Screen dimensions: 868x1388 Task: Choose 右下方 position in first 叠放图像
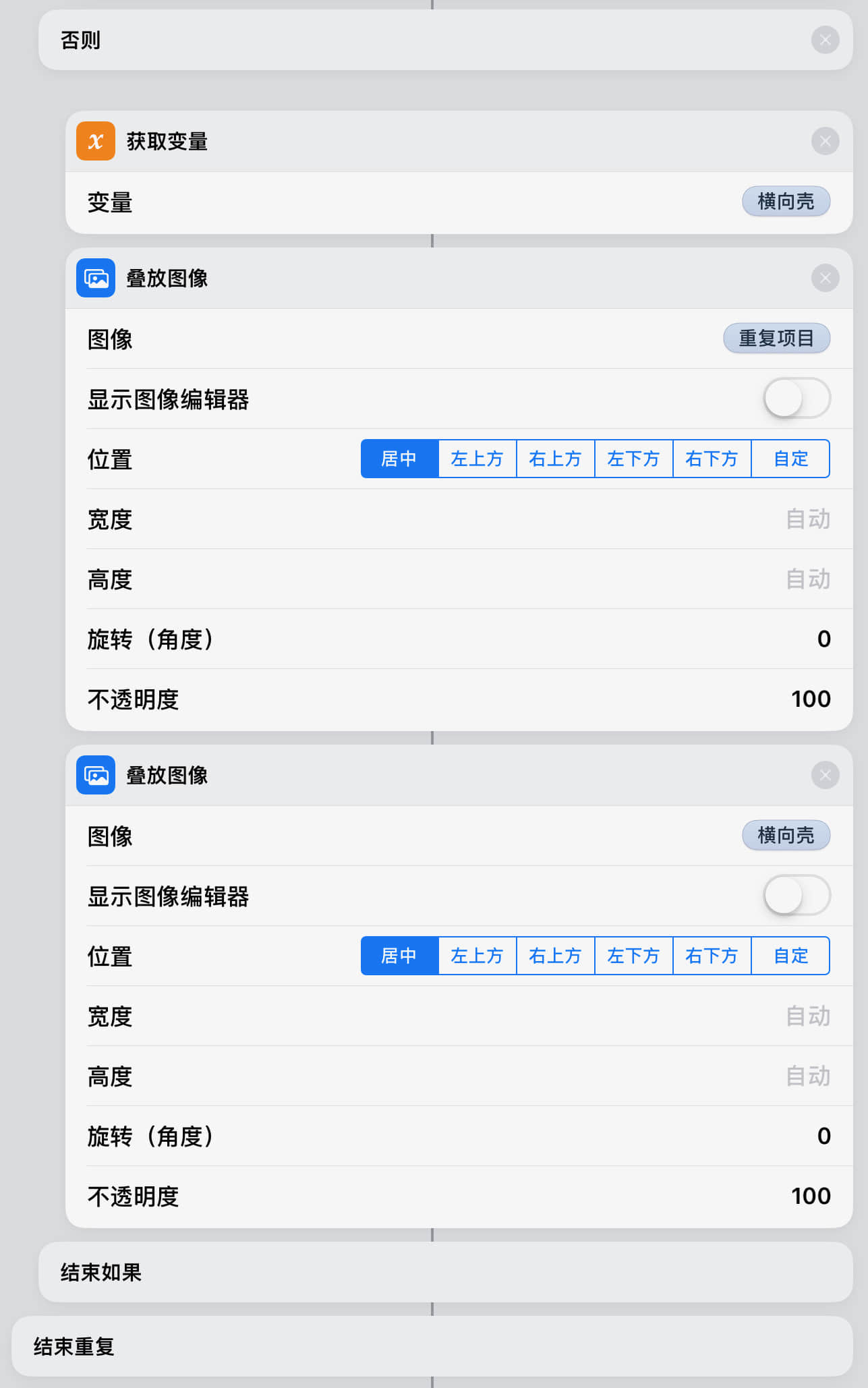(x=712, y=459)
